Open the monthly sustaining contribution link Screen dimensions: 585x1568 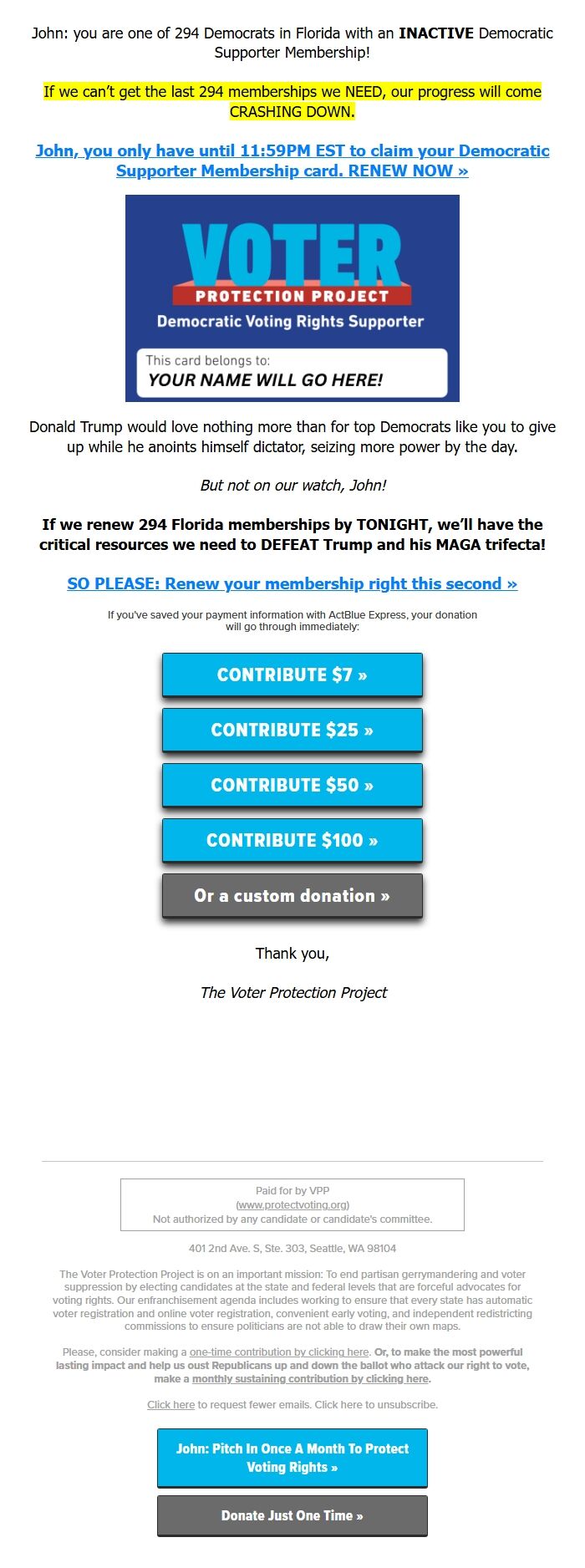[310, 1378]
